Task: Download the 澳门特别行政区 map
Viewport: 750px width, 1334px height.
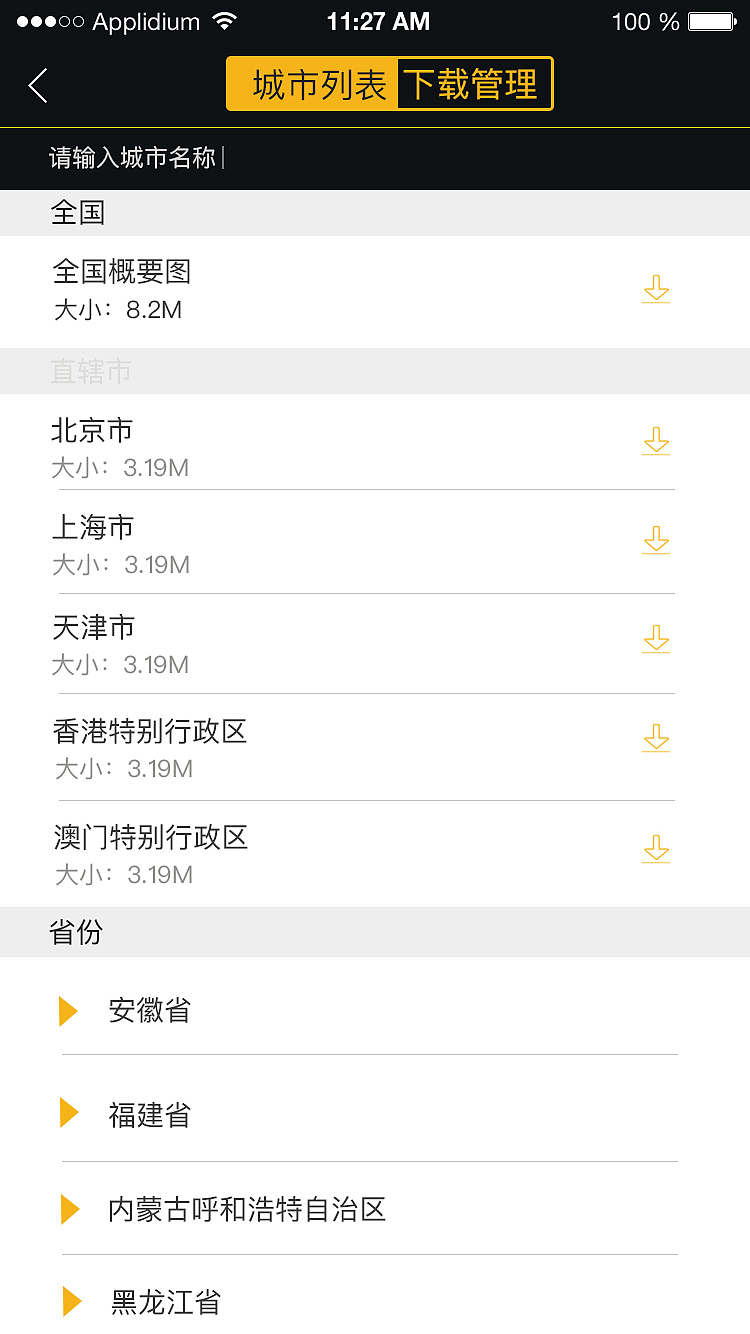Action: pos(656,849)
